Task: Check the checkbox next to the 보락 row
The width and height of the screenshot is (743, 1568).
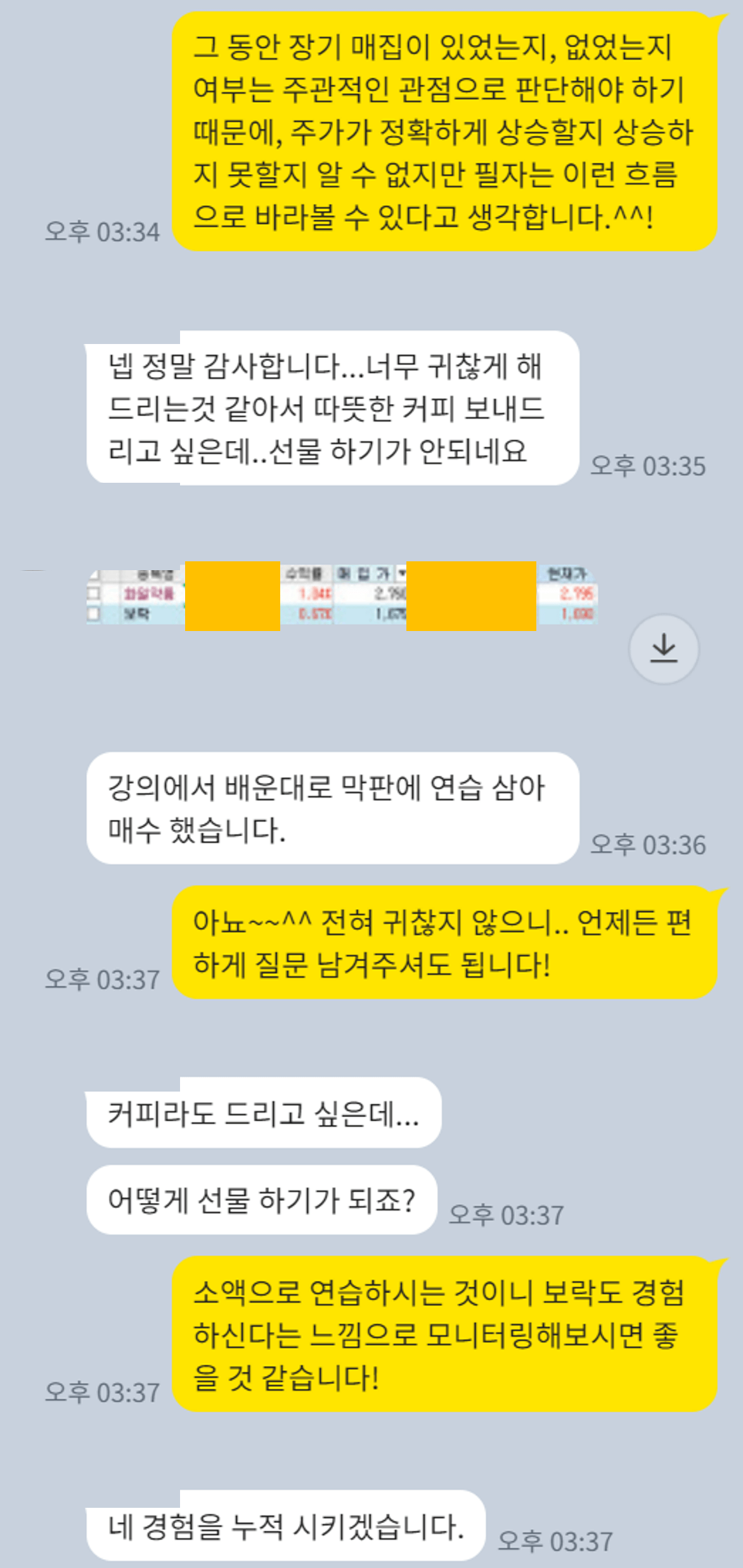Action: point(93,613)
